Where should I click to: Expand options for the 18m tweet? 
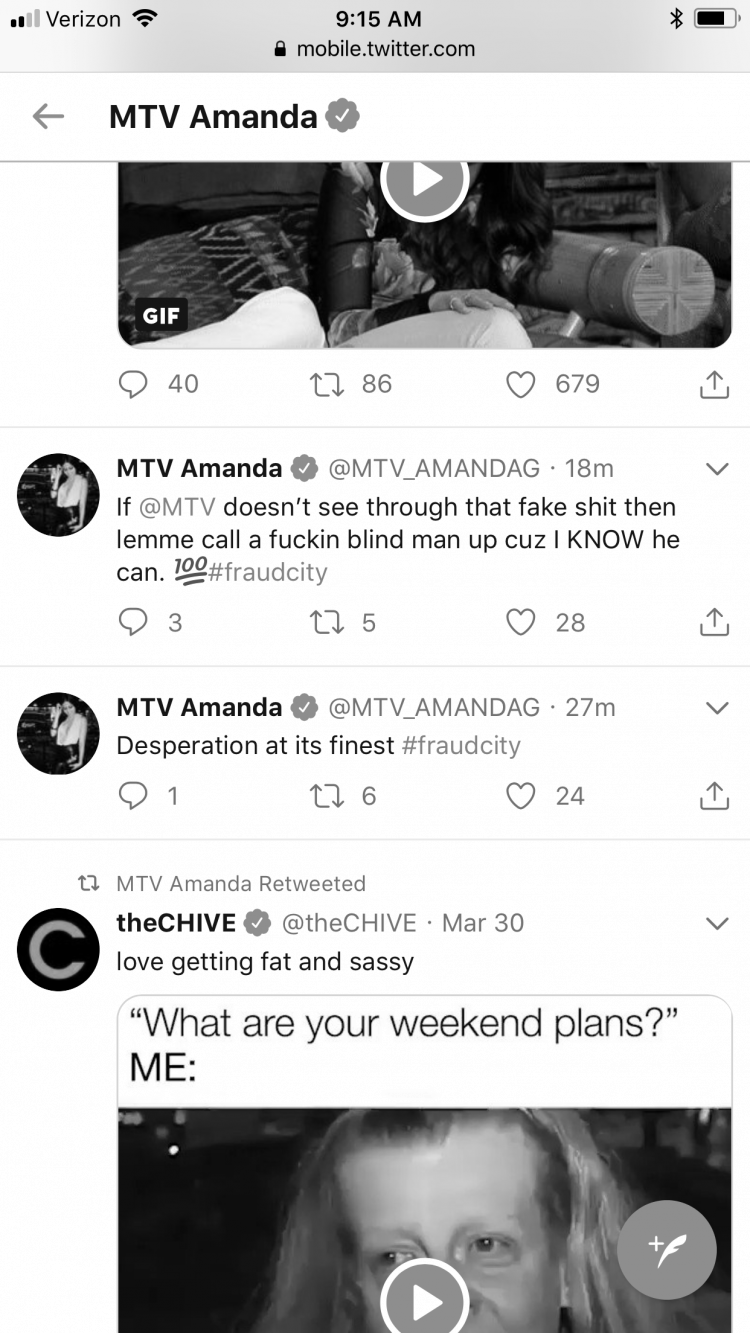click(717, 468)
